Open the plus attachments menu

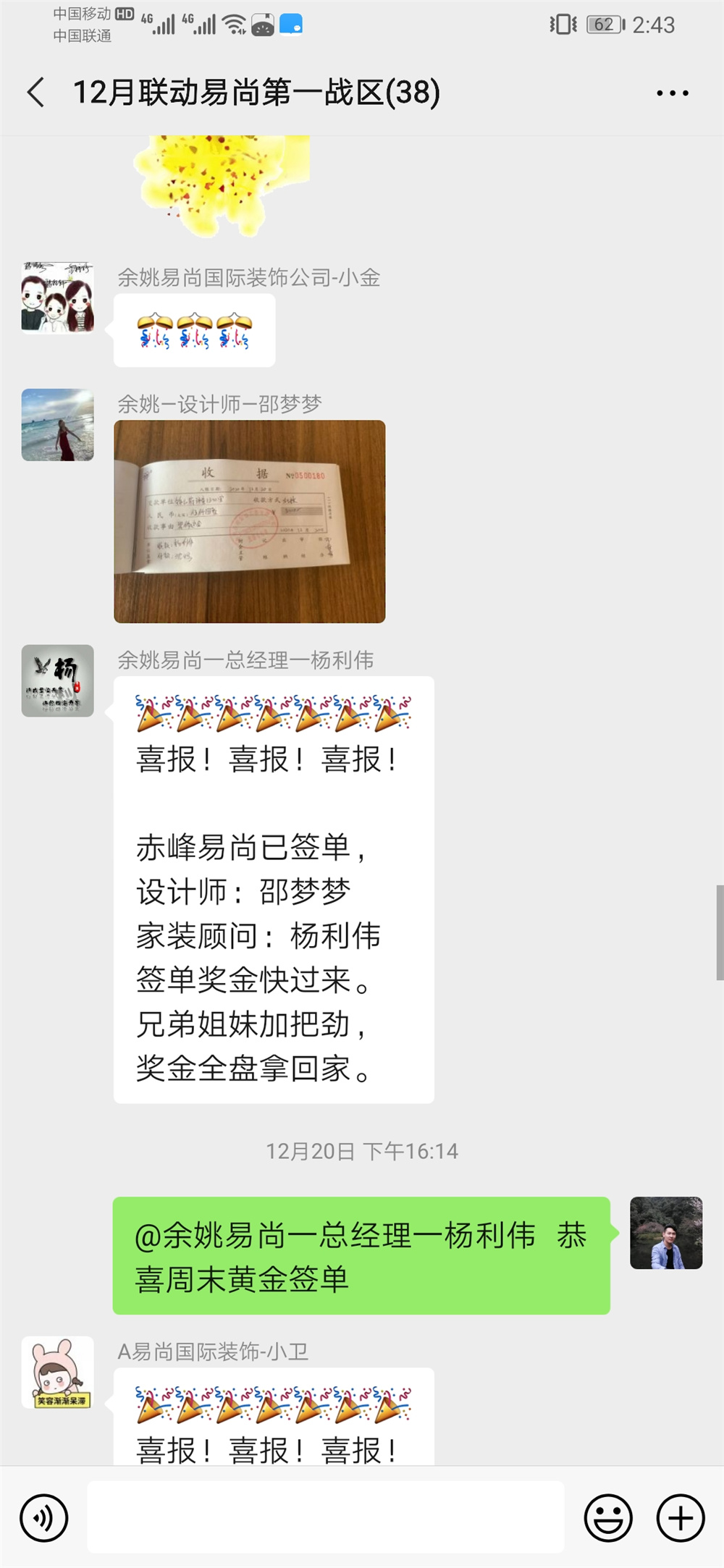(x=681, y=1518)
